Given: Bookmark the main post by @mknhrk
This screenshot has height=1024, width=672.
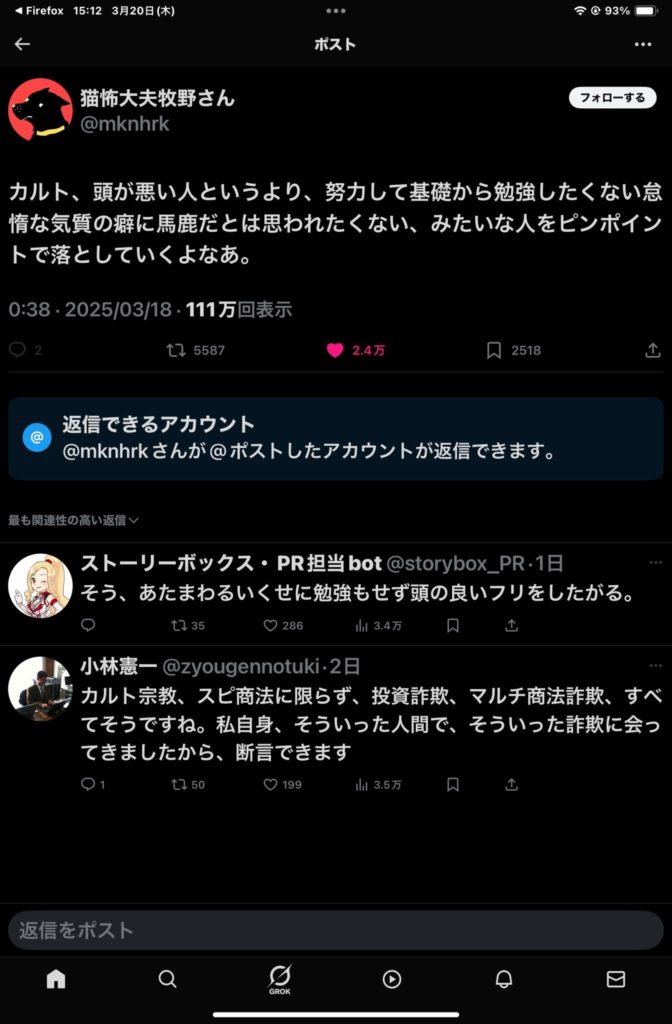Looking at the screenshot, I should pos(493,350).
